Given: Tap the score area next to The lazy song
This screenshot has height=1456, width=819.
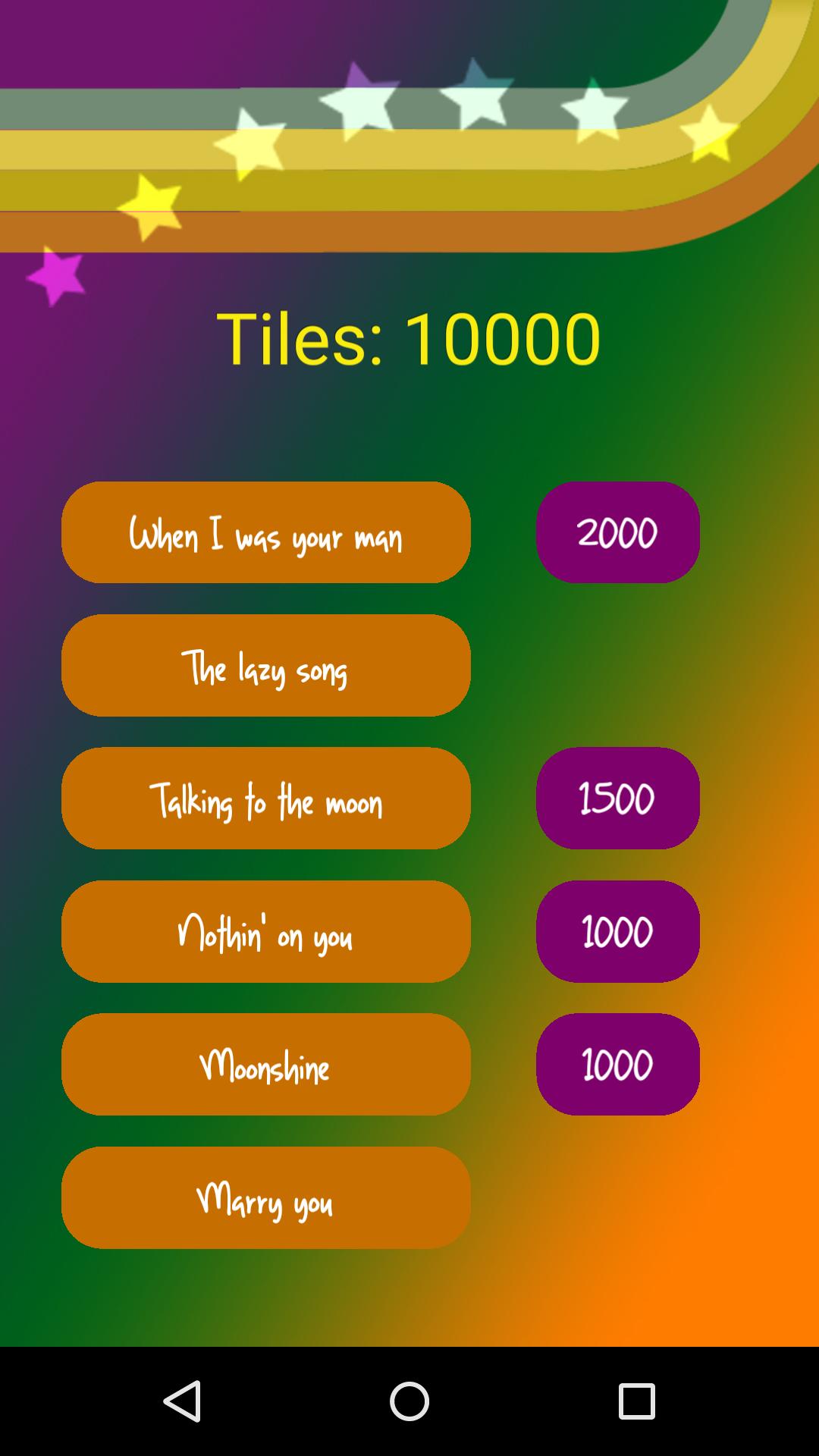Looking at the screenshot, I should (x=617, y=666).
